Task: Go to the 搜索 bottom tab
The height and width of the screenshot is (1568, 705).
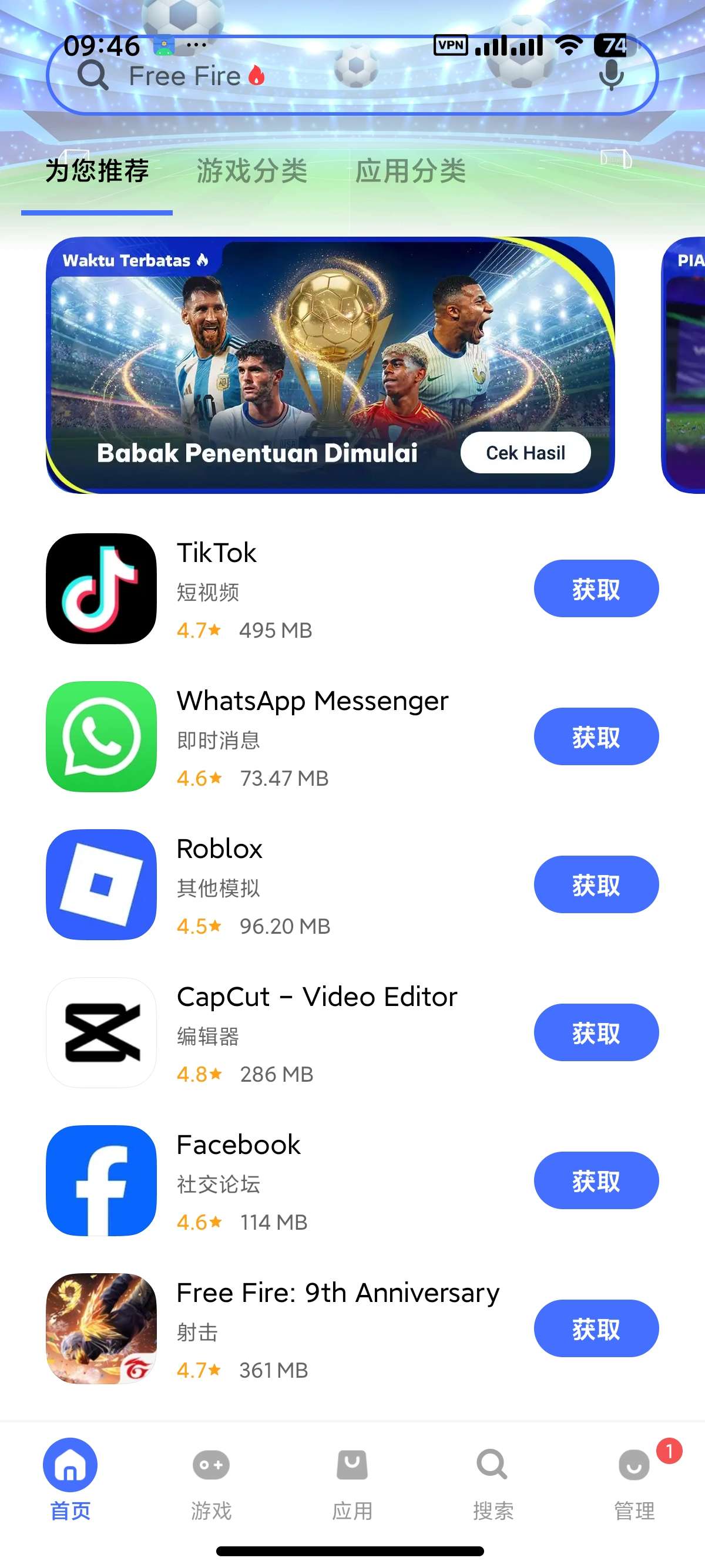Action: pyautogui.click(x=493, y=1482)
